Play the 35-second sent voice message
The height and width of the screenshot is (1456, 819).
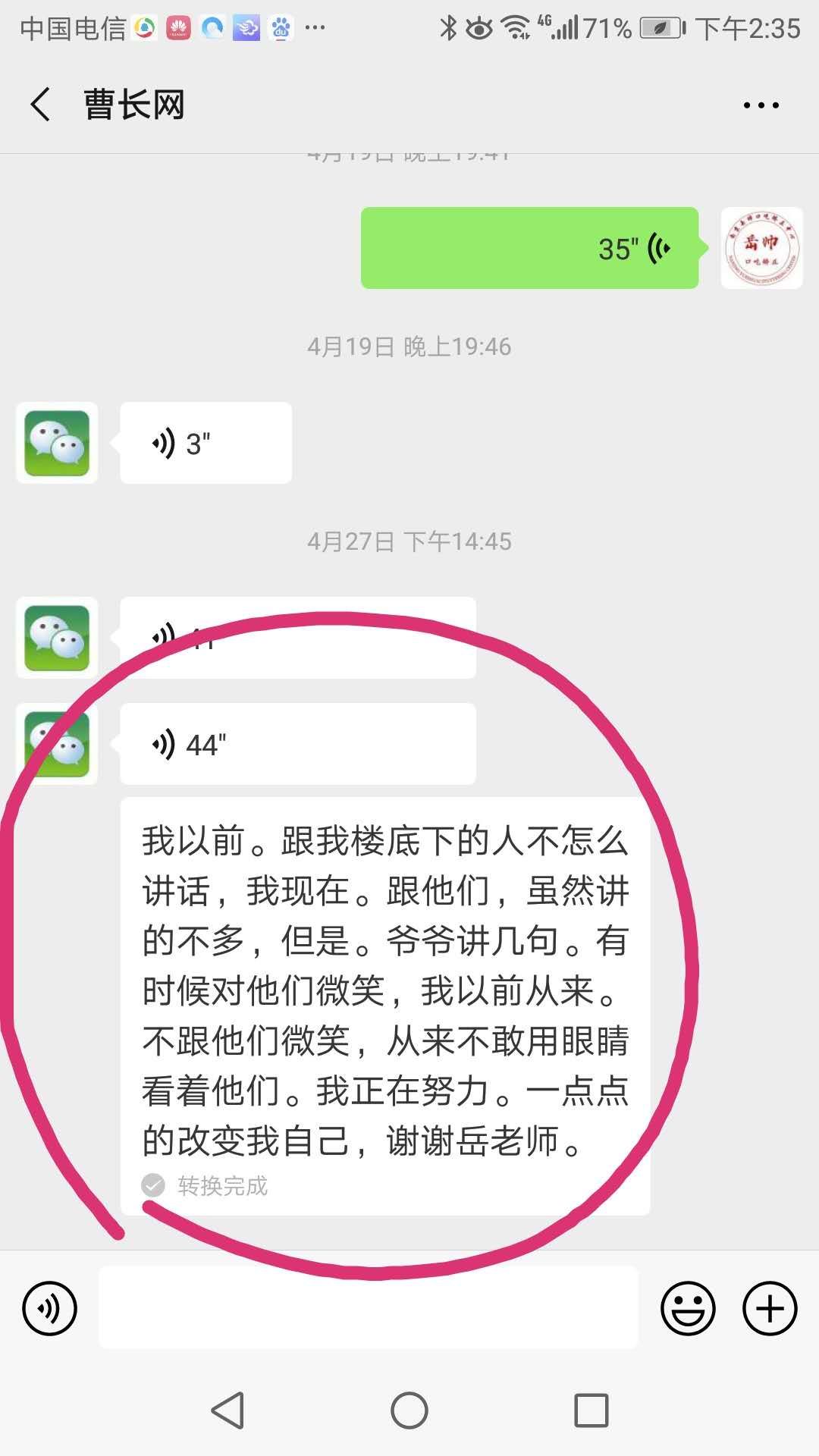pos(529,248)
